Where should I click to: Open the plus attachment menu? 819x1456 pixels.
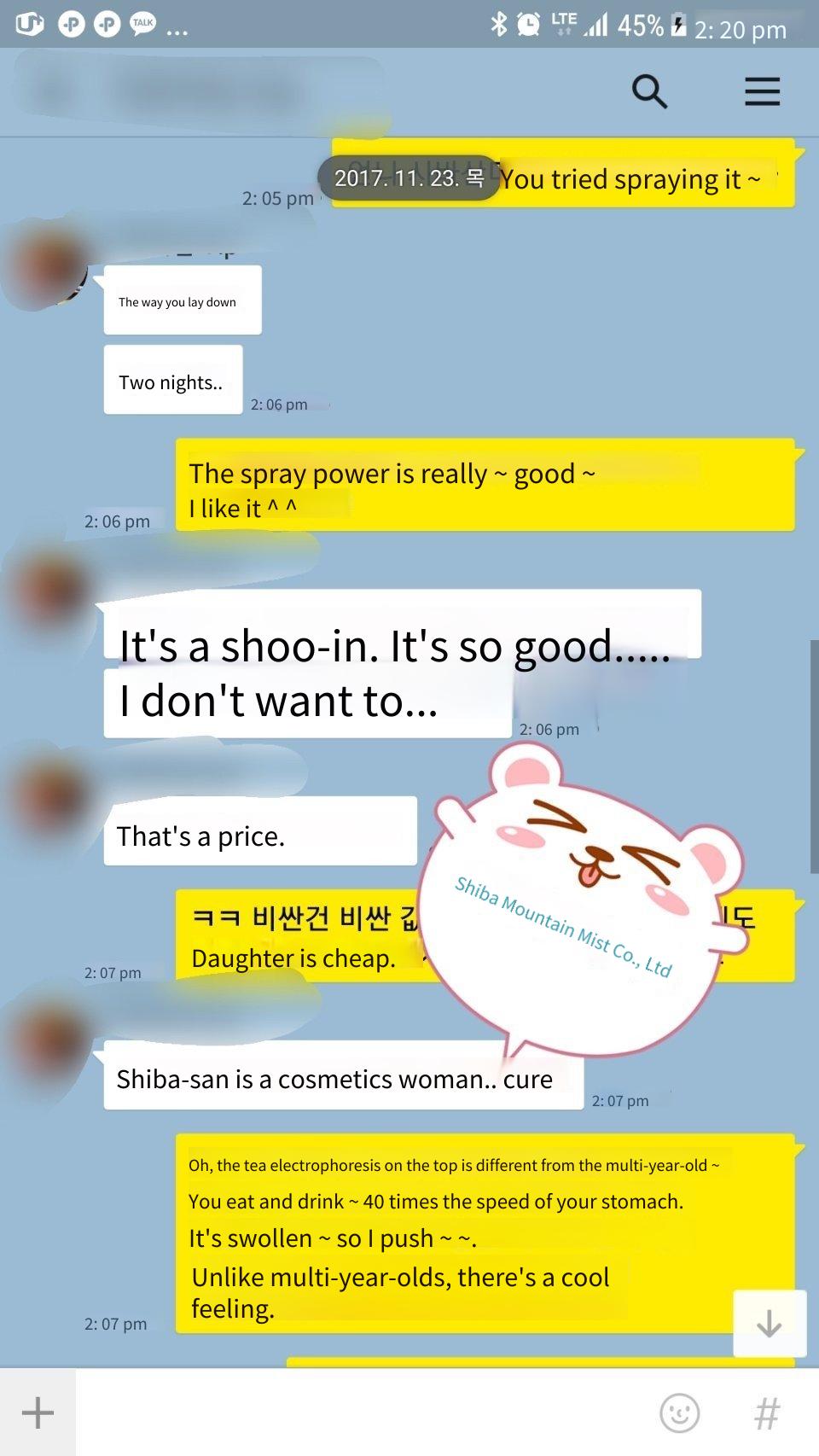[38, 1412]
